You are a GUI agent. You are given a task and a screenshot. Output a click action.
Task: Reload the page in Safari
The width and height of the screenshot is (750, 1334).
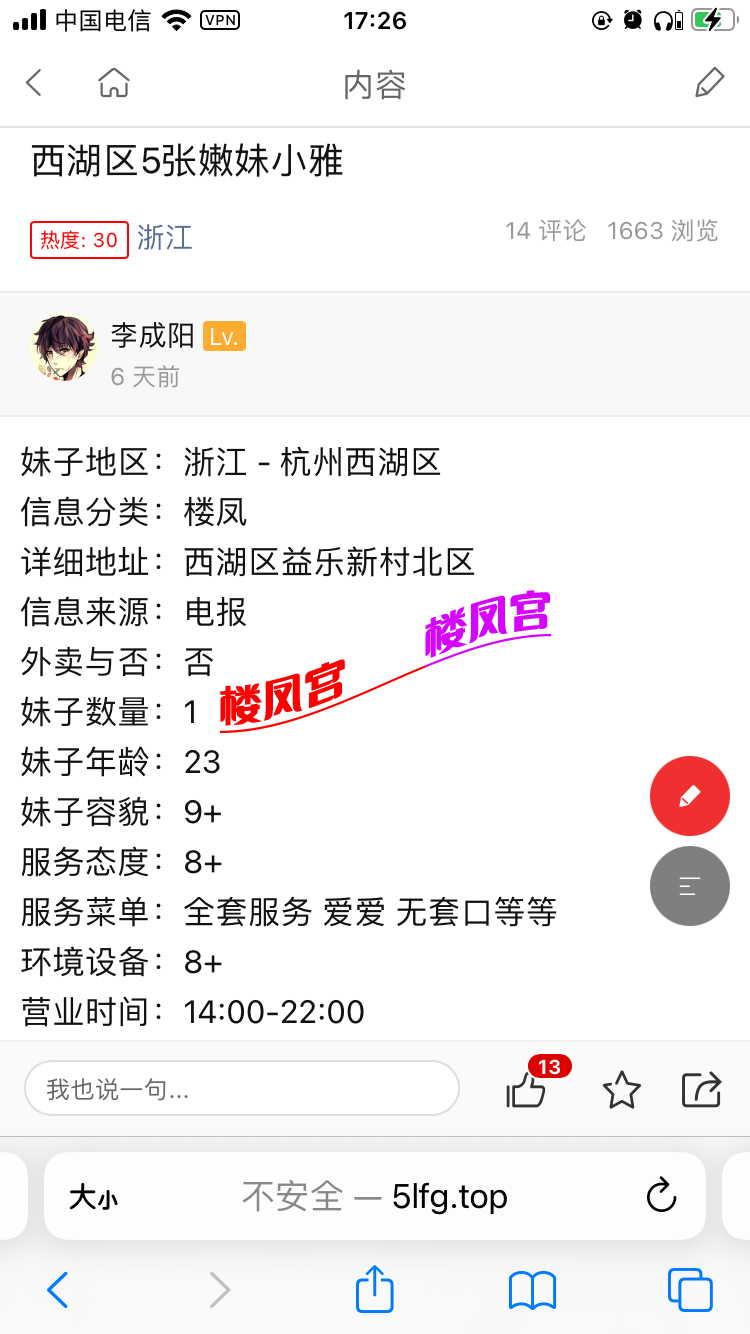661,1196
